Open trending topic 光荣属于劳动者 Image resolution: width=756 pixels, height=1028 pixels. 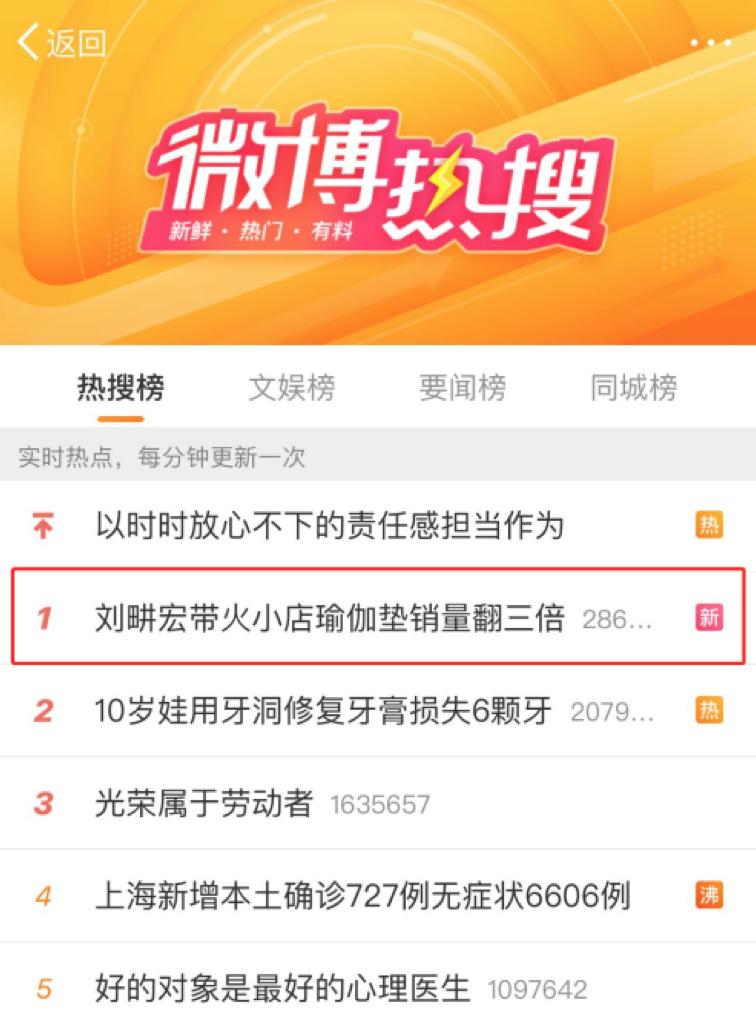tap(204, 803)
